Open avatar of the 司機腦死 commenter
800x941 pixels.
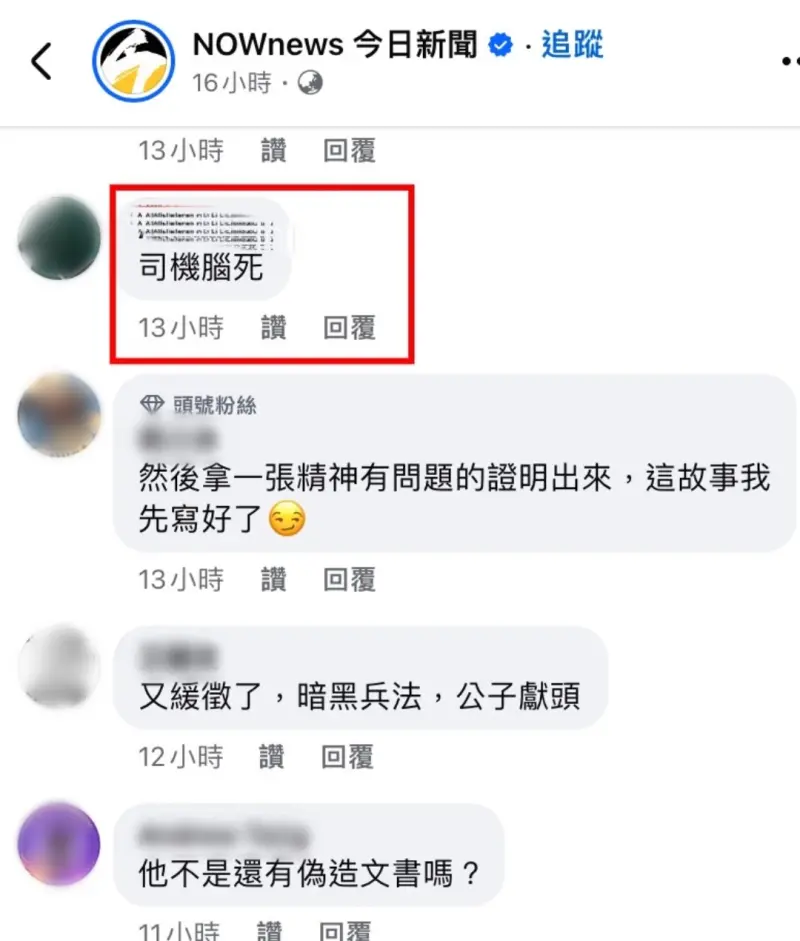tap(59, 238)
